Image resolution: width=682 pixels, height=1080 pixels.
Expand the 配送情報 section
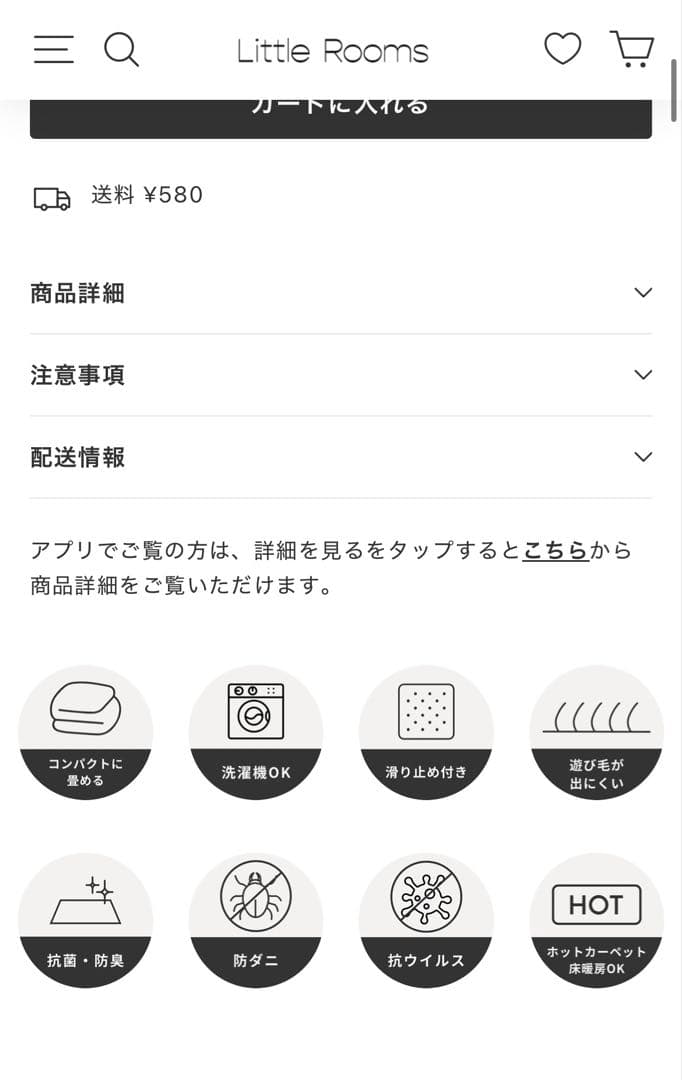point(340,457)
